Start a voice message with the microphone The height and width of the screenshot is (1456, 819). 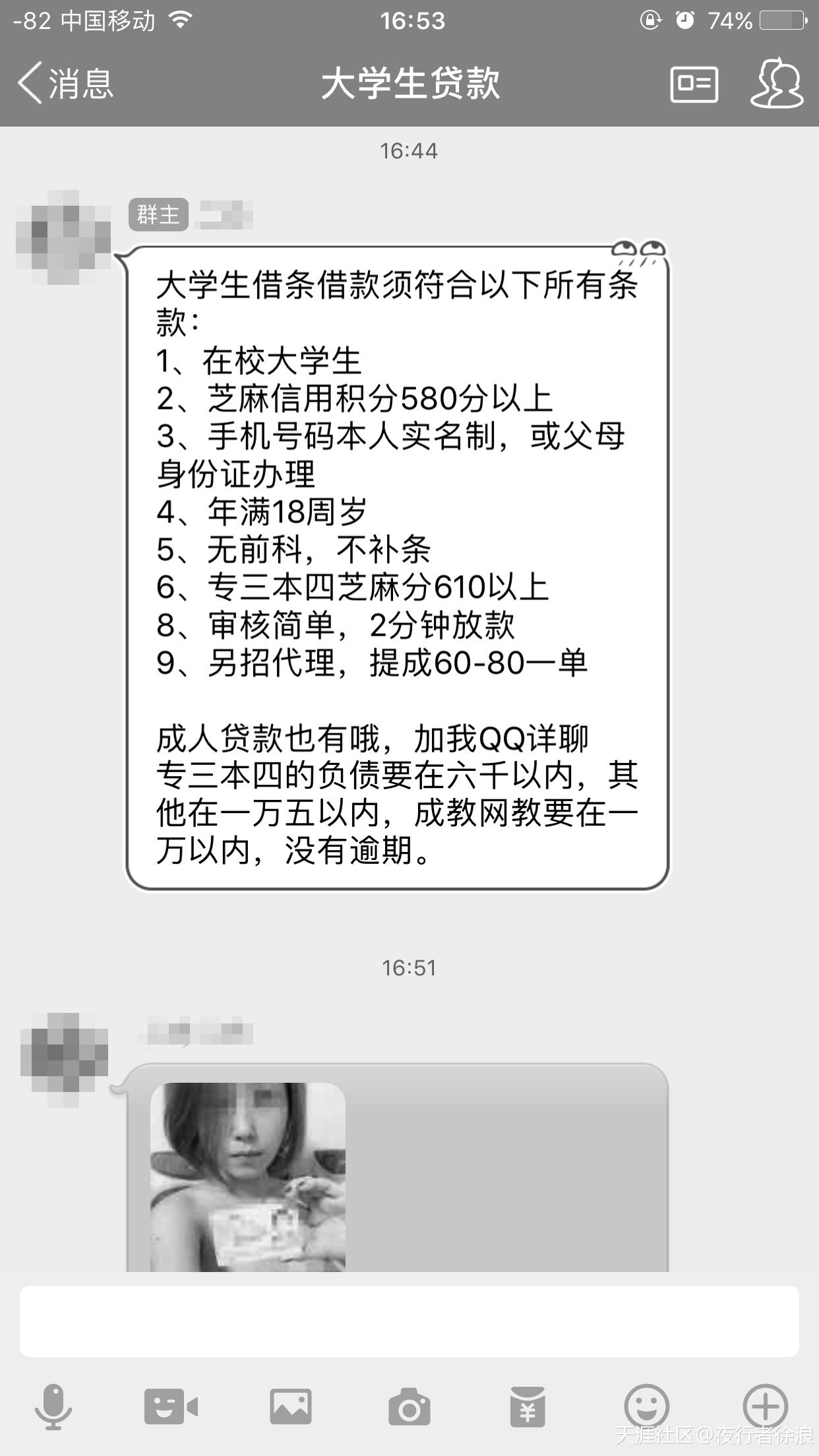point(53,1407)
